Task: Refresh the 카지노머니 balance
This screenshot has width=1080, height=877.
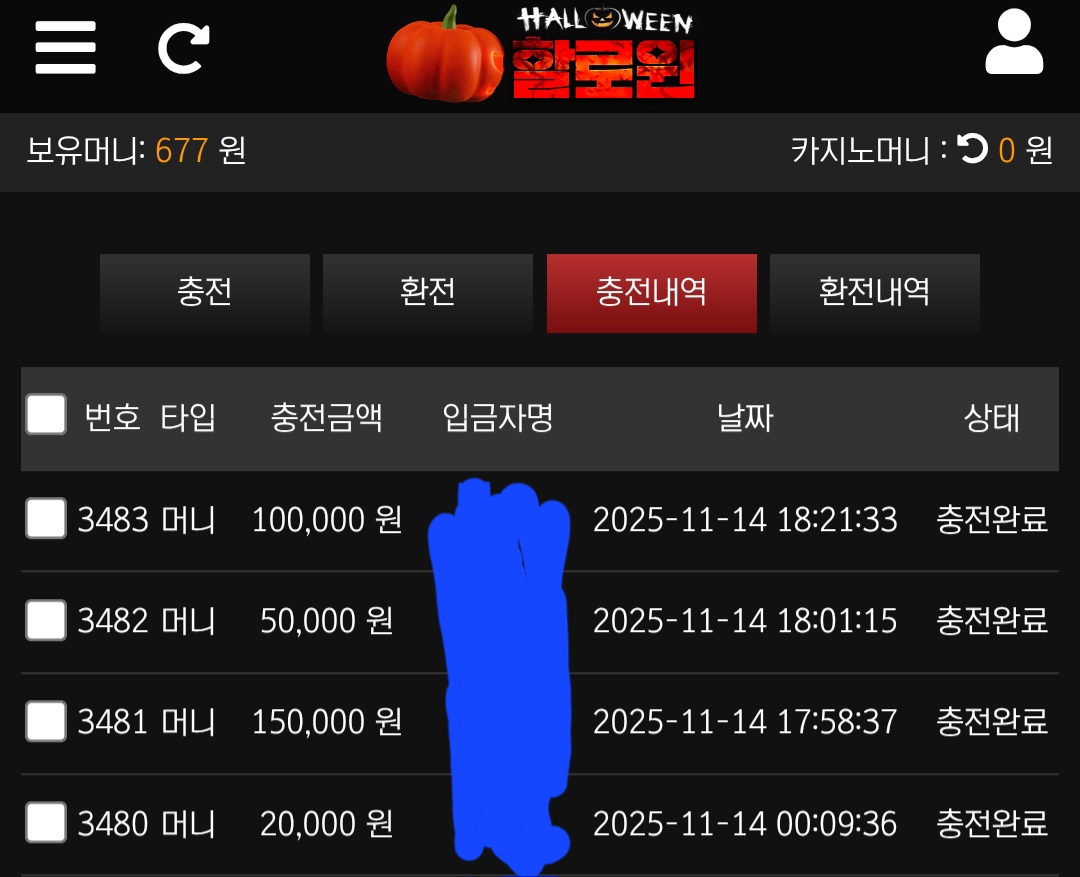Action: point(972,150)
